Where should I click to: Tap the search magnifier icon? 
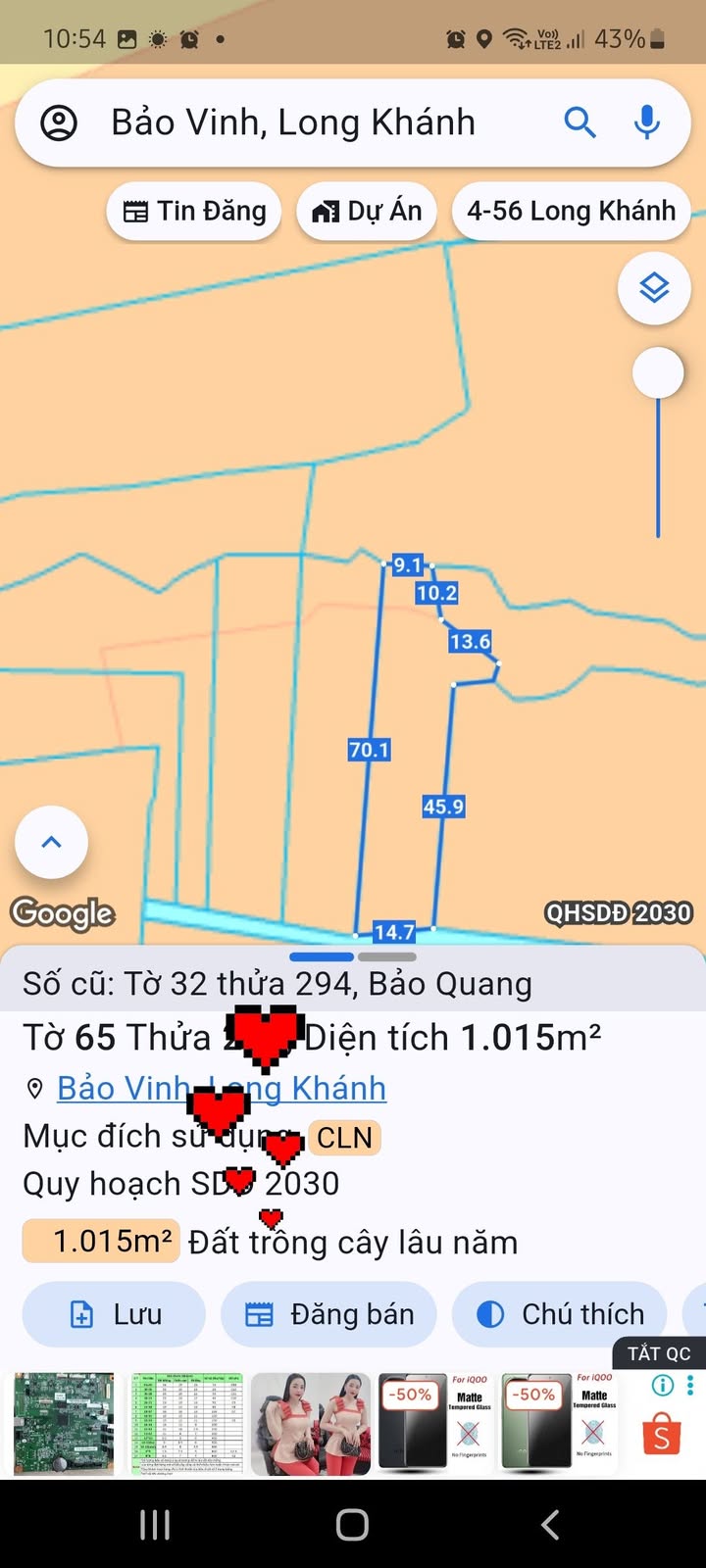[580, 123]
